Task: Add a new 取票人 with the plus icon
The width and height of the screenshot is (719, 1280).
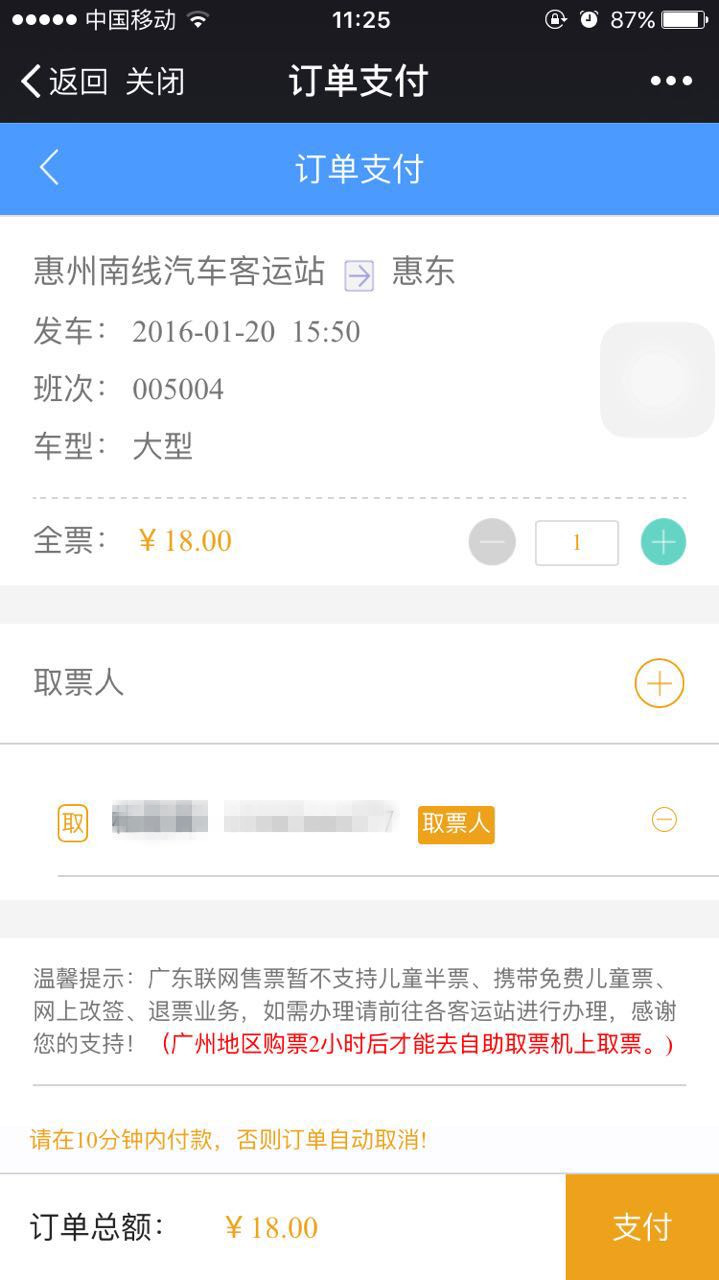Action: pos(659,684)
